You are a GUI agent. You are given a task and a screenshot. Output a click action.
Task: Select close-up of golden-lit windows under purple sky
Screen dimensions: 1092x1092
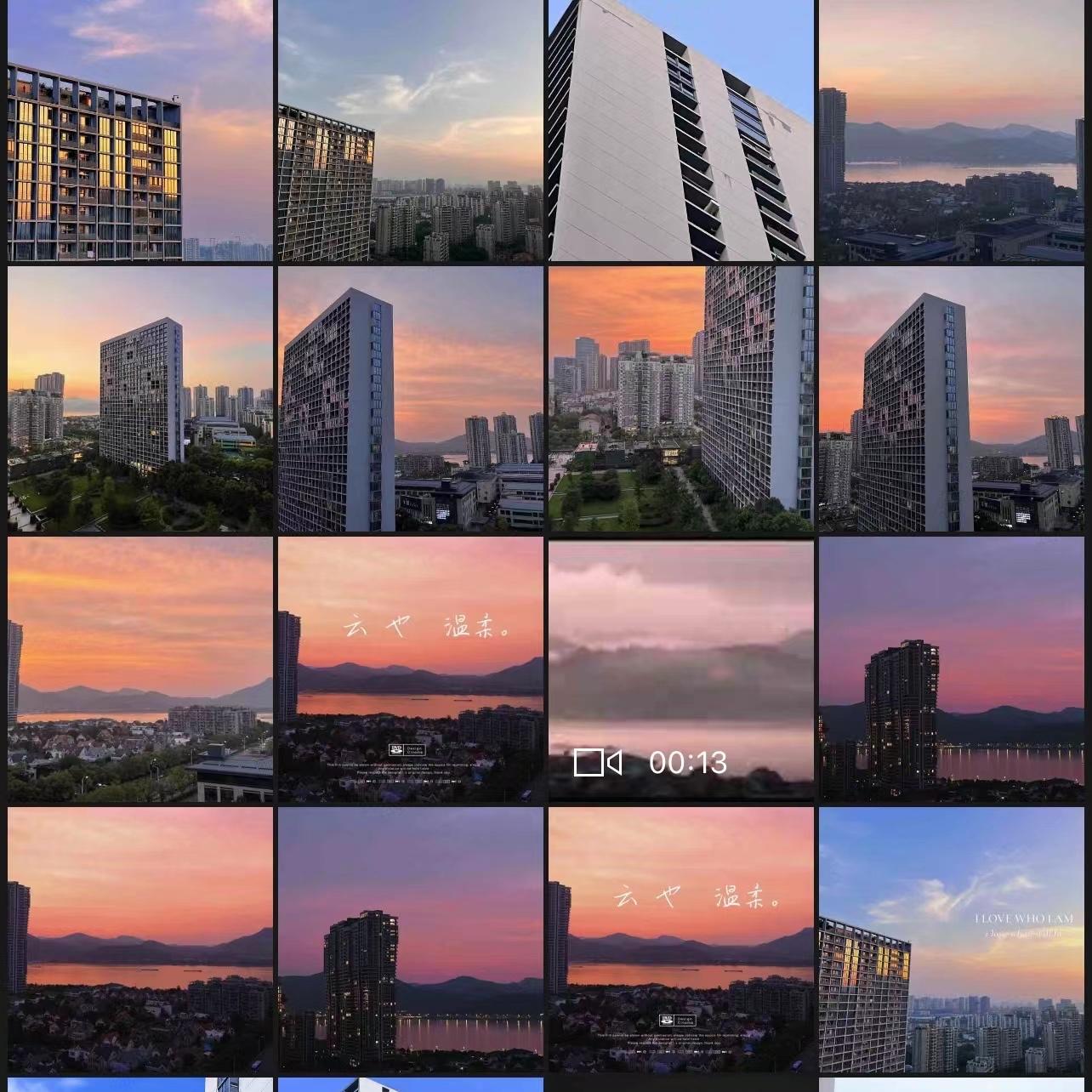click(x=139, y=129)
